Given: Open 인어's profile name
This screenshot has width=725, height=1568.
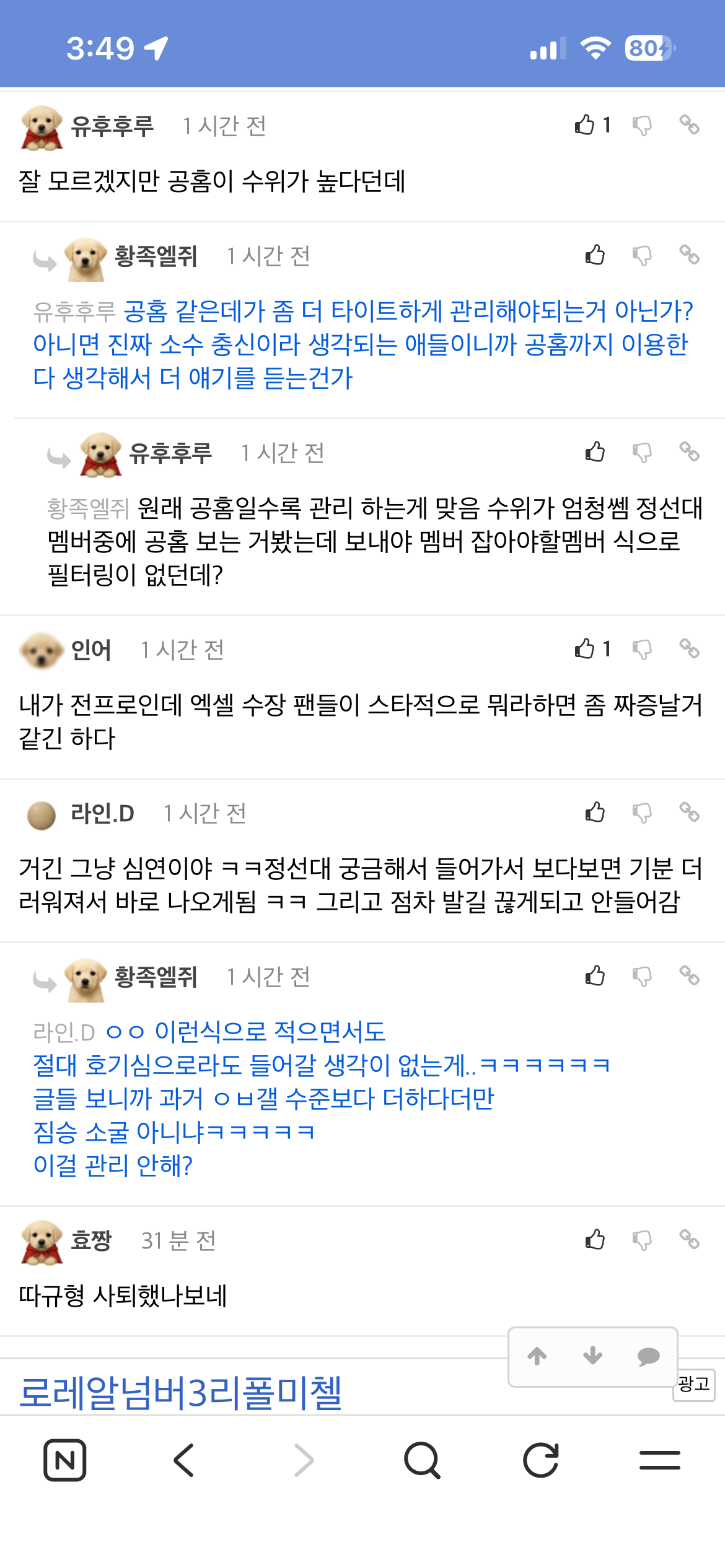Looking at the screenshot, I should point(90,650).
